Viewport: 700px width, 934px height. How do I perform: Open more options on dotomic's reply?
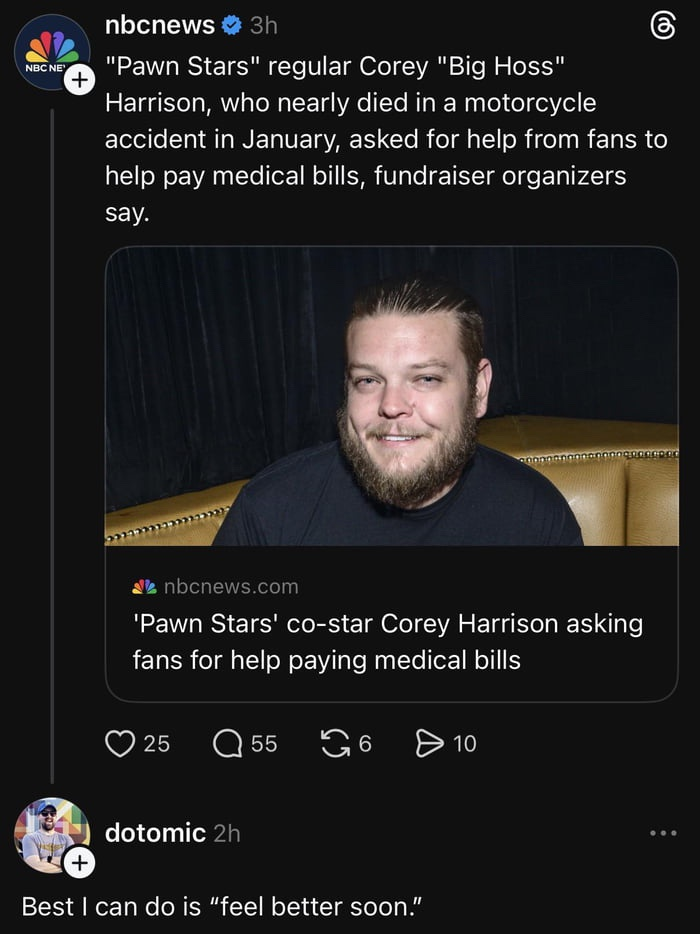click(662, 832)
